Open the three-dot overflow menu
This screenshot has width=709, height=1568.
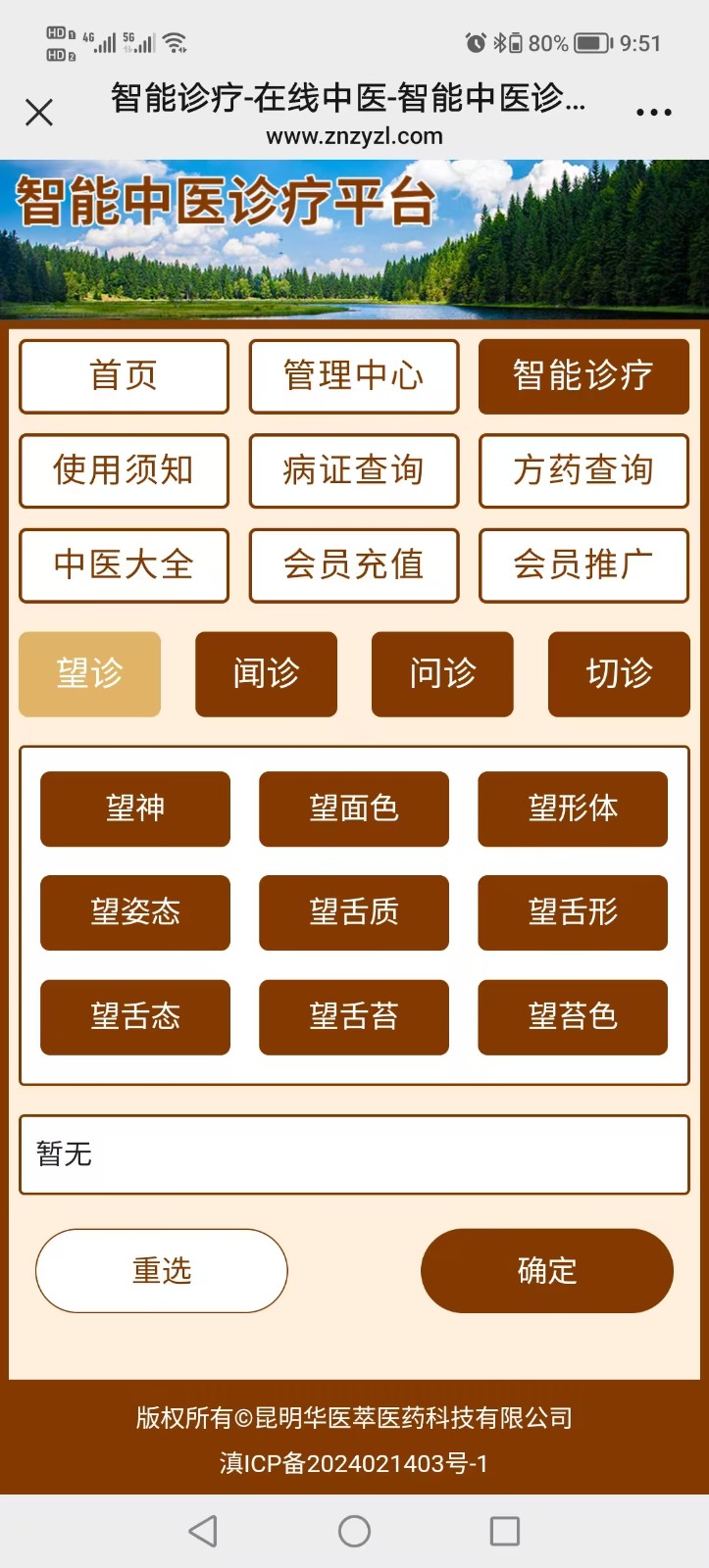pyautogui.click(x=653, y=113)
